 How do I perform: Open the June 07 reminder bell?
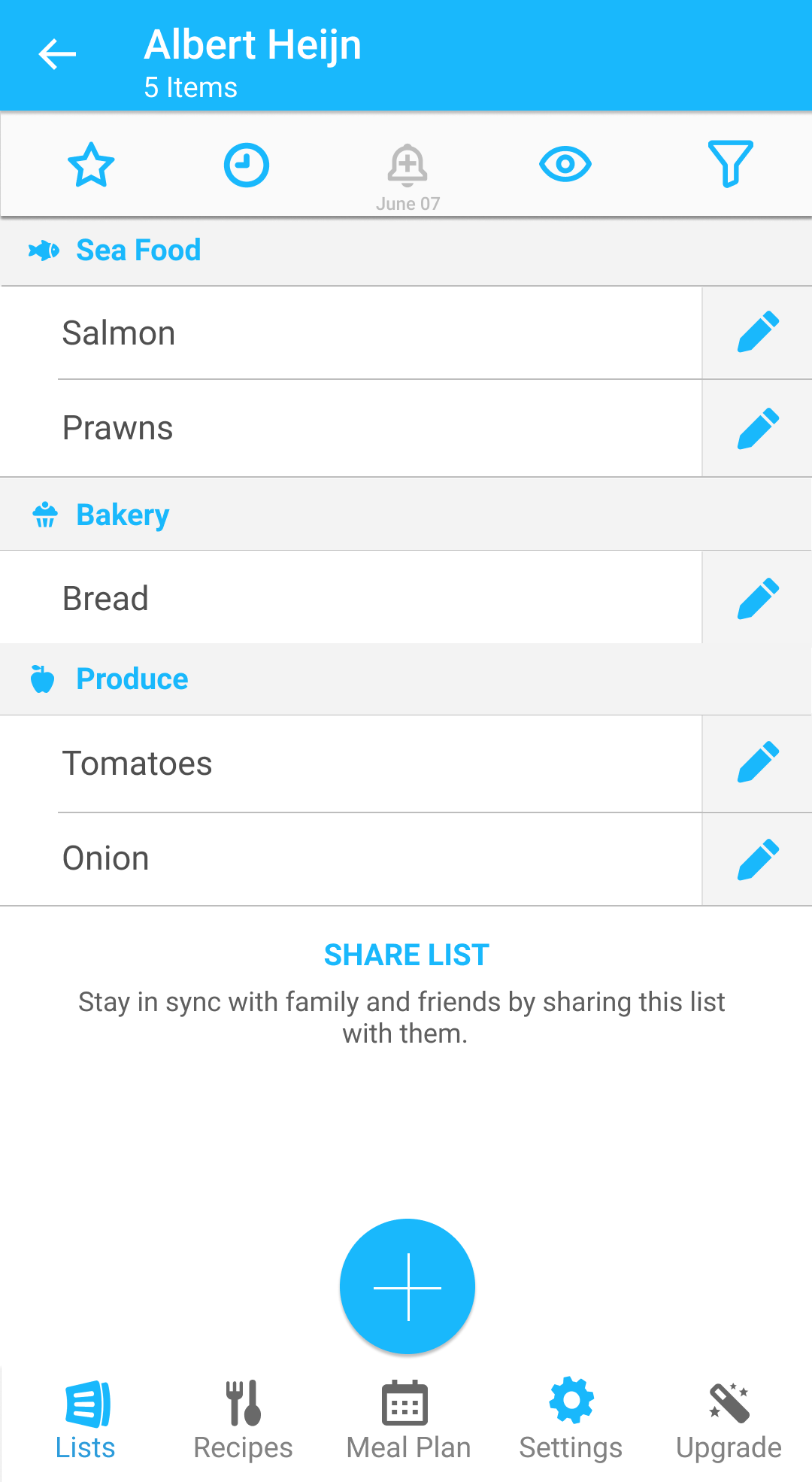408,175
